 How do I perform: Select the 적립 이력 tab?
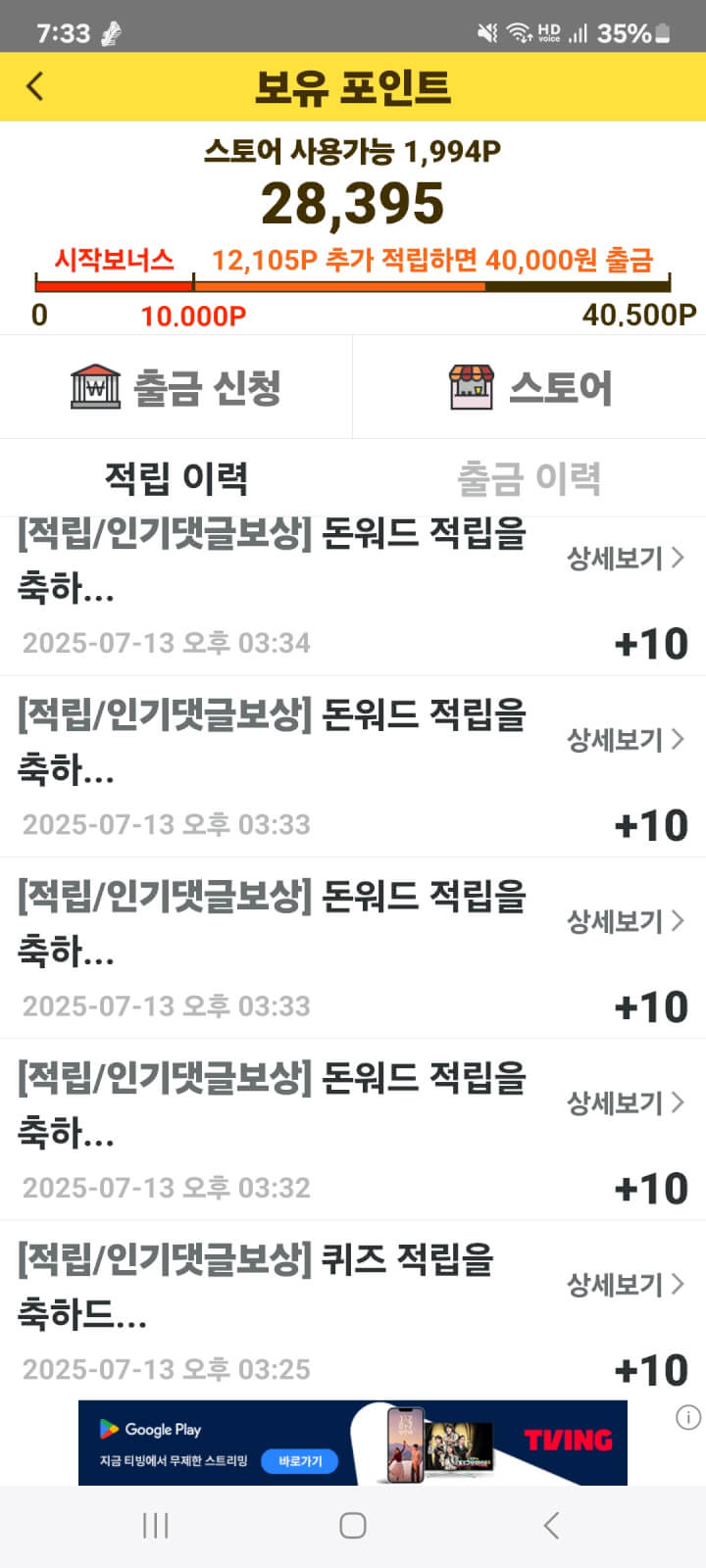[x=176, y=478]
